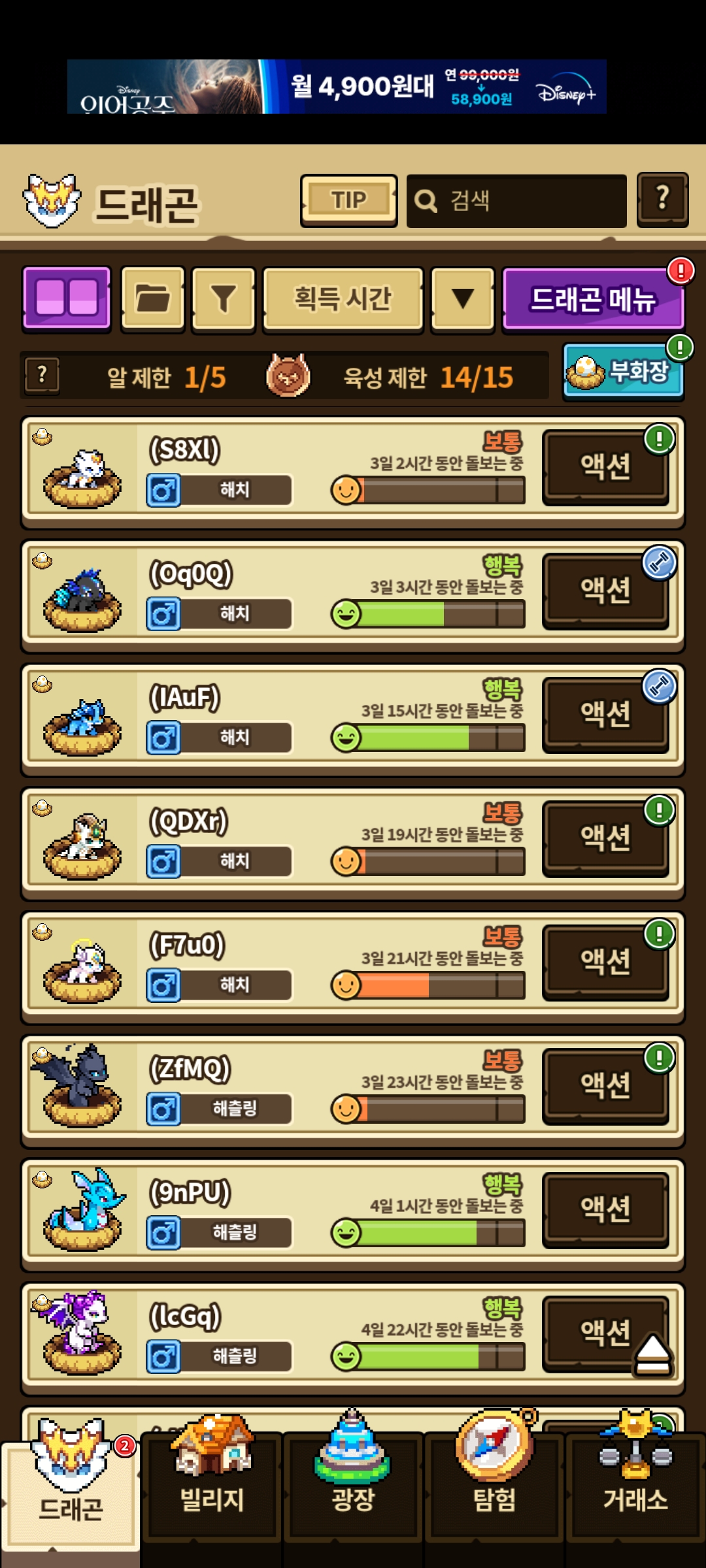Open the help question mark in the header
This screenshot has width=706, height=1568.
(x=662, y=199)
